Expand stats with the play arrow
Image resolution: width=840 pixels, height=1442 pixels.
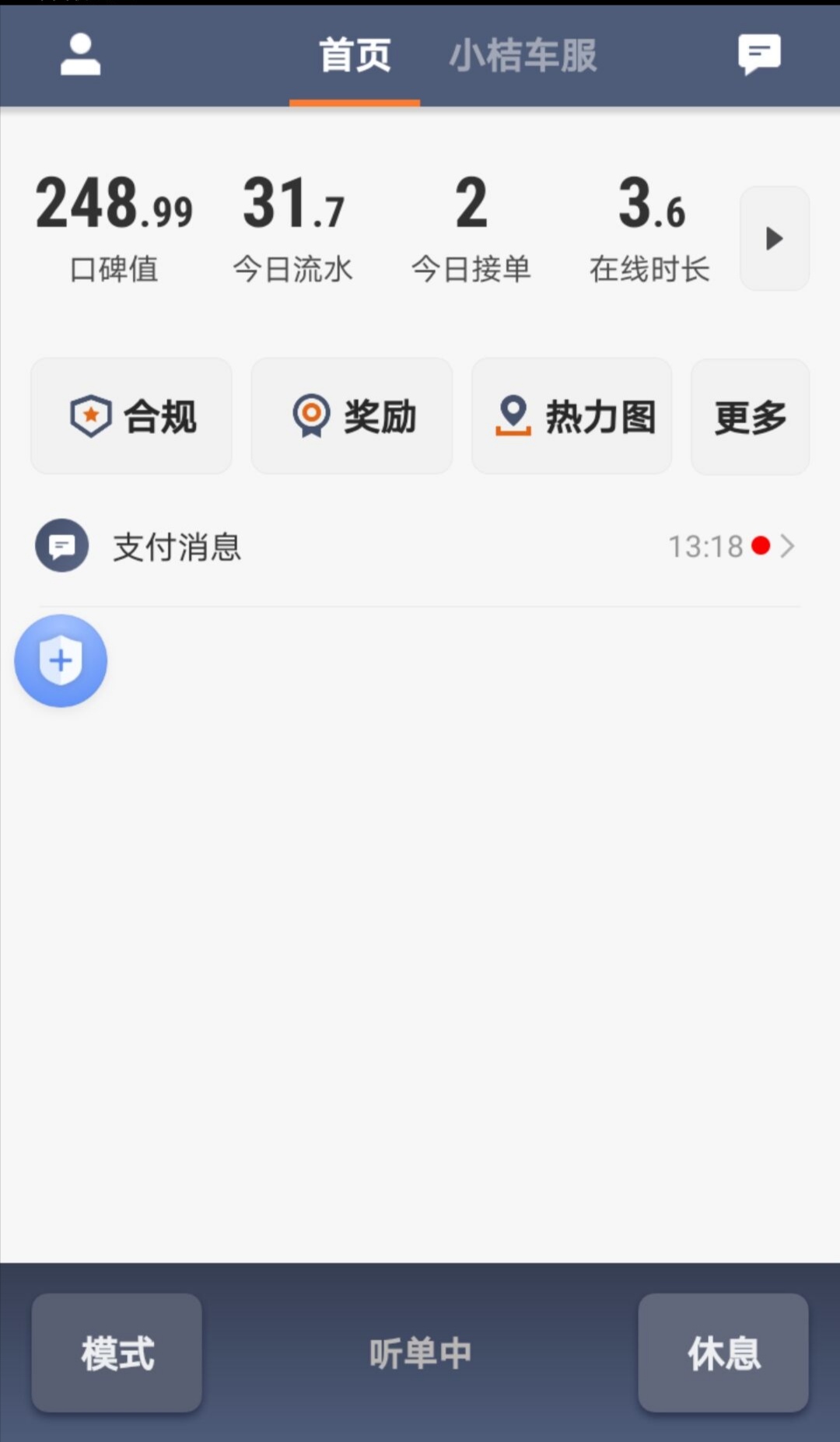(x=774, y=239)
